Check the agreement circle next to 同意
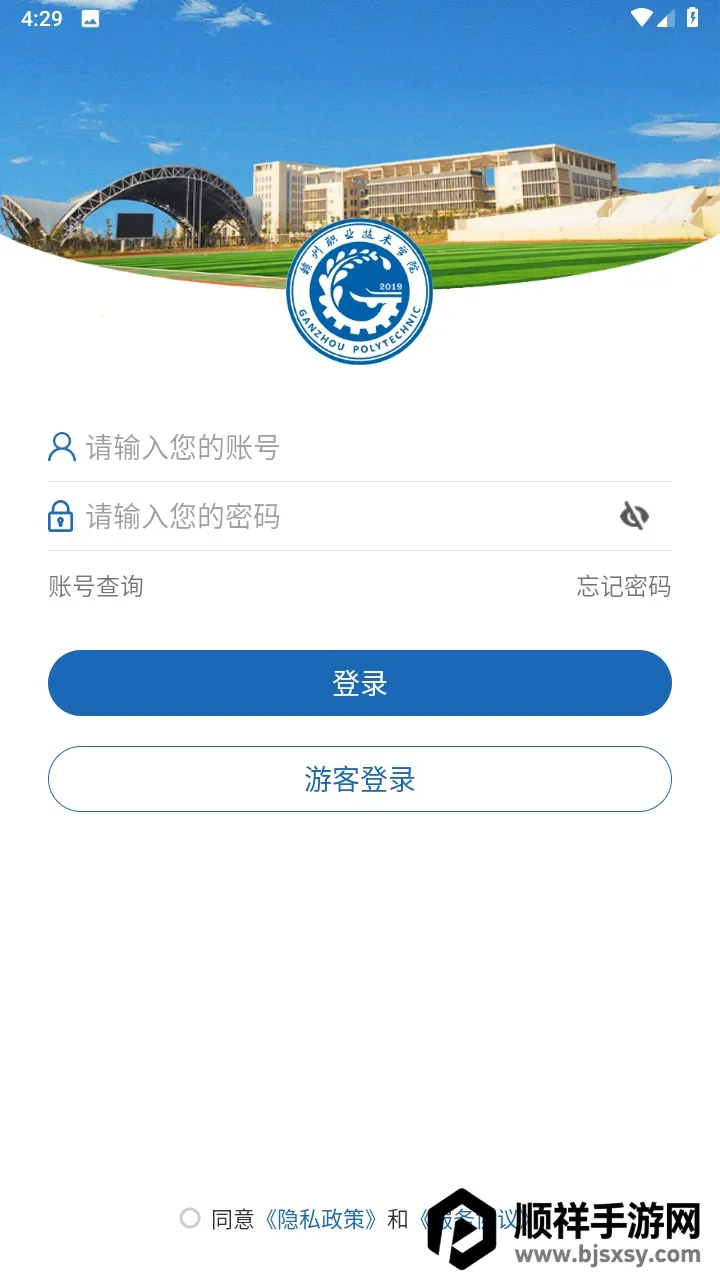 190,1218
